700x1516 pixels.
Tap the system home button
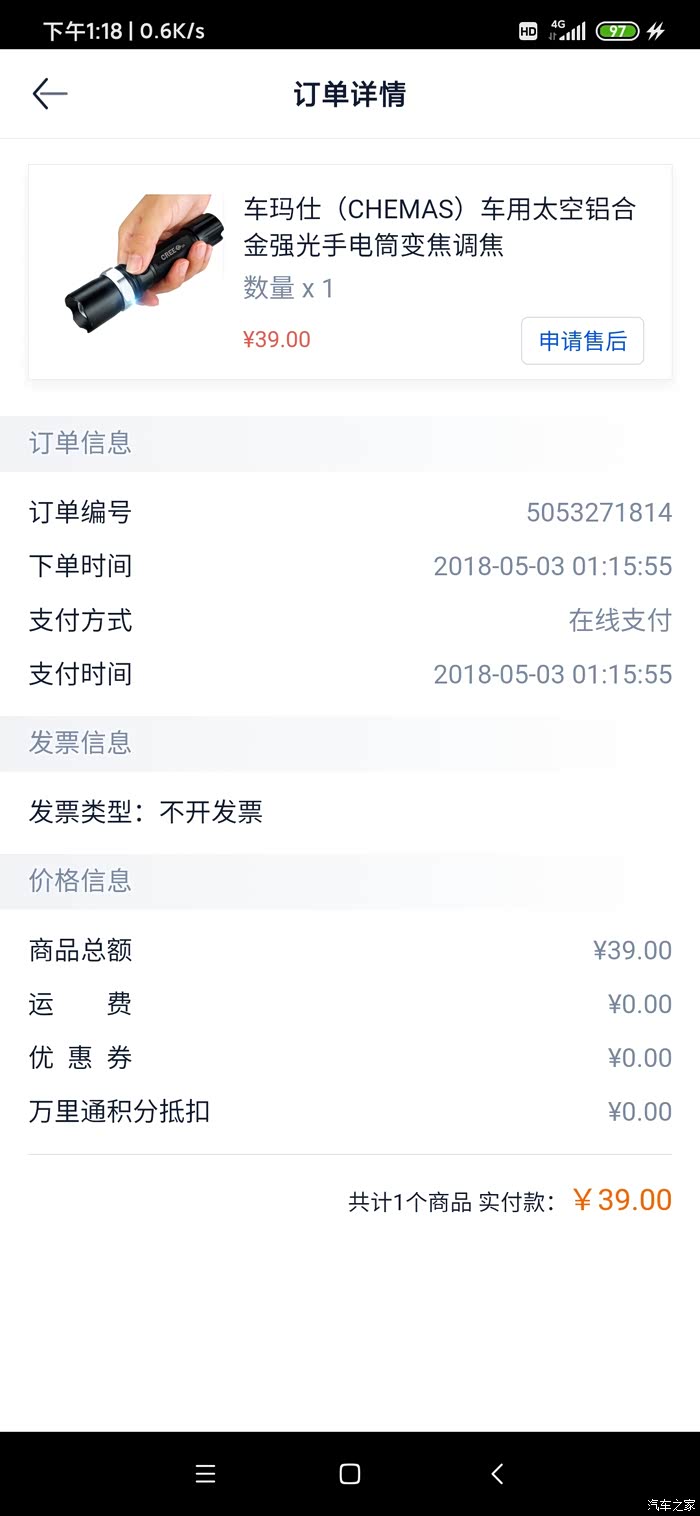(350, 1473)
